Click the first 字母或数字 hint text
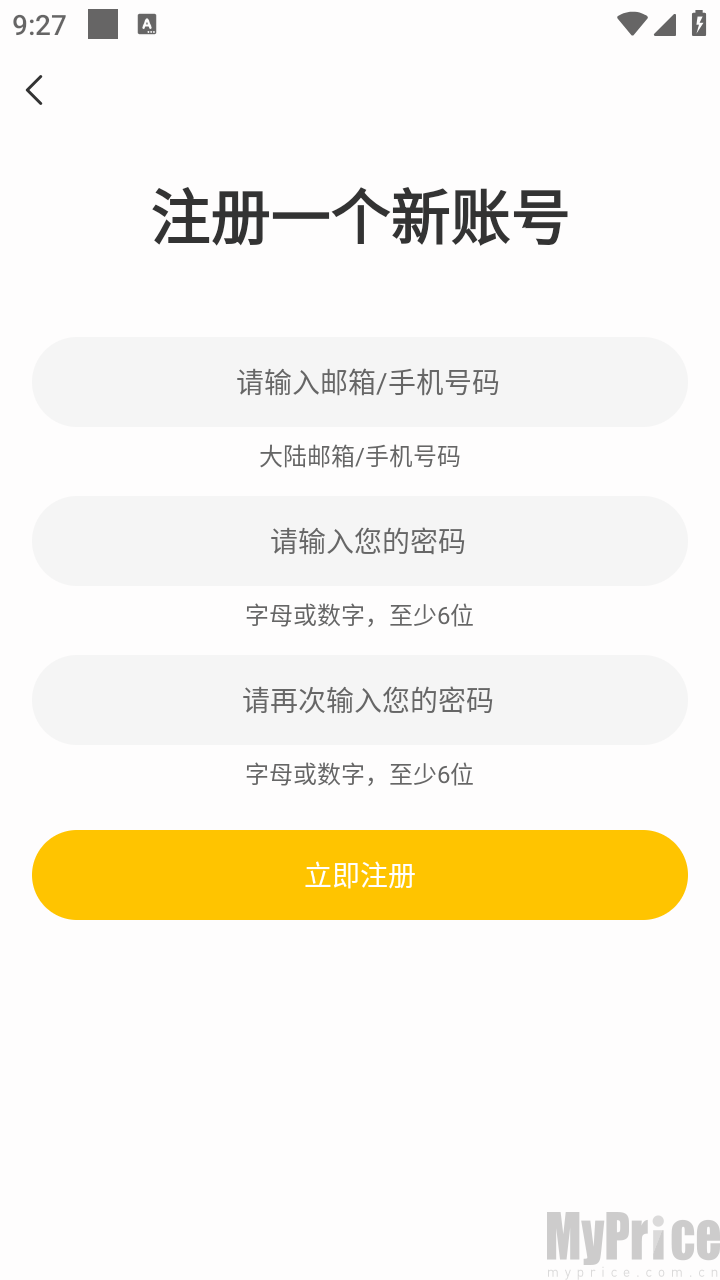Image resolution: width=720 pixels, height=1280 pixels. [x=360, y=616]
